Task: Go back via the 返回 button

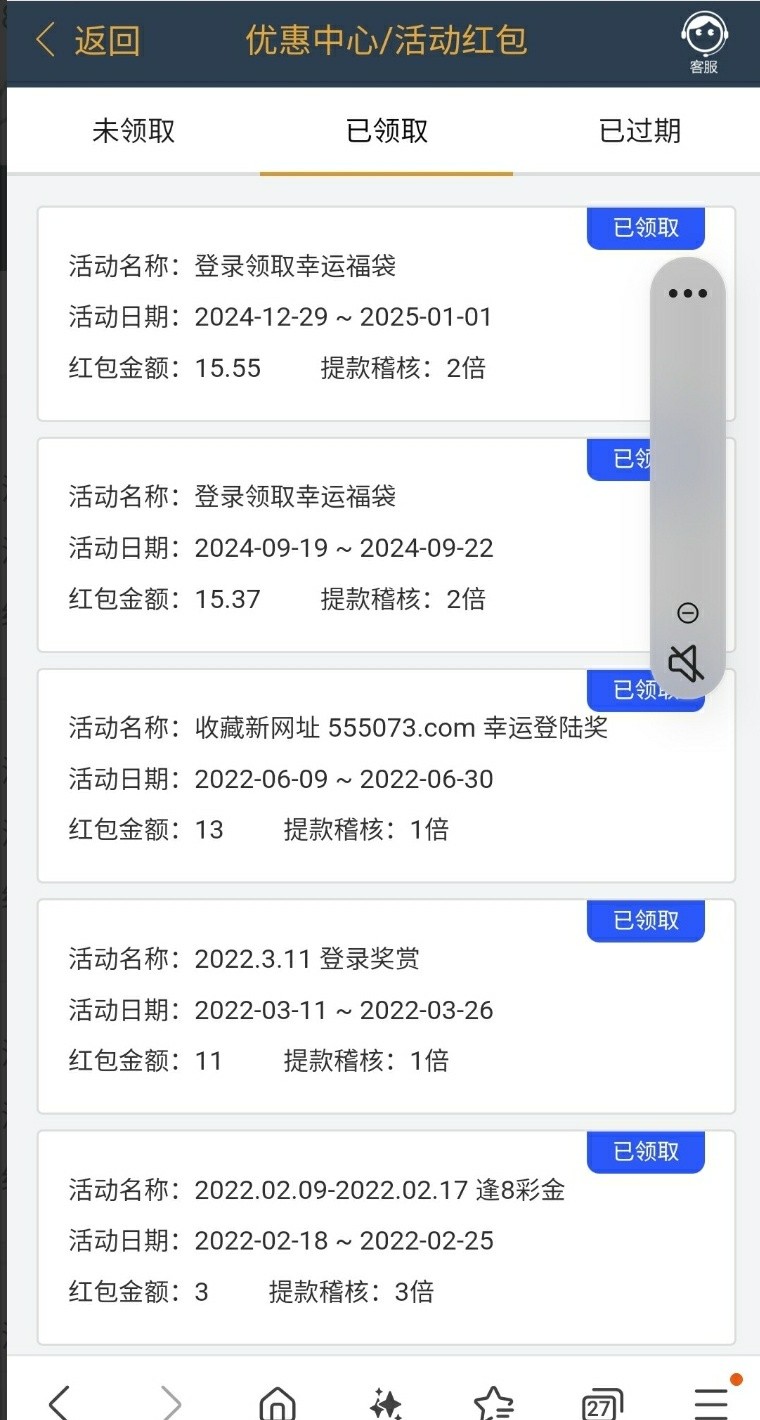Action: 86,41
